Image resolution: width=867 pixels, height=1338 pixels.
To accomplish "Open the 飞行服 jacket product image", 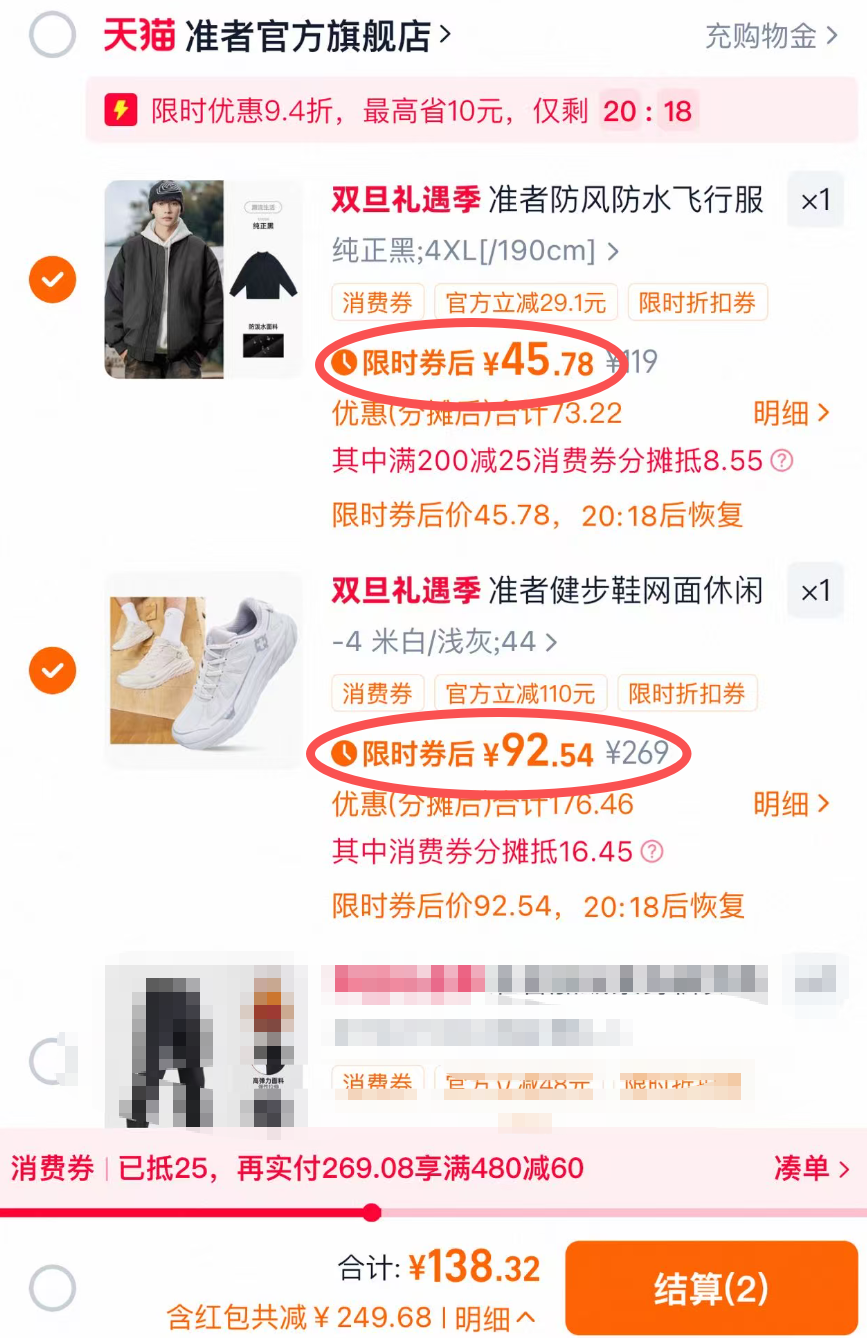I will click(x=203, y=279).
